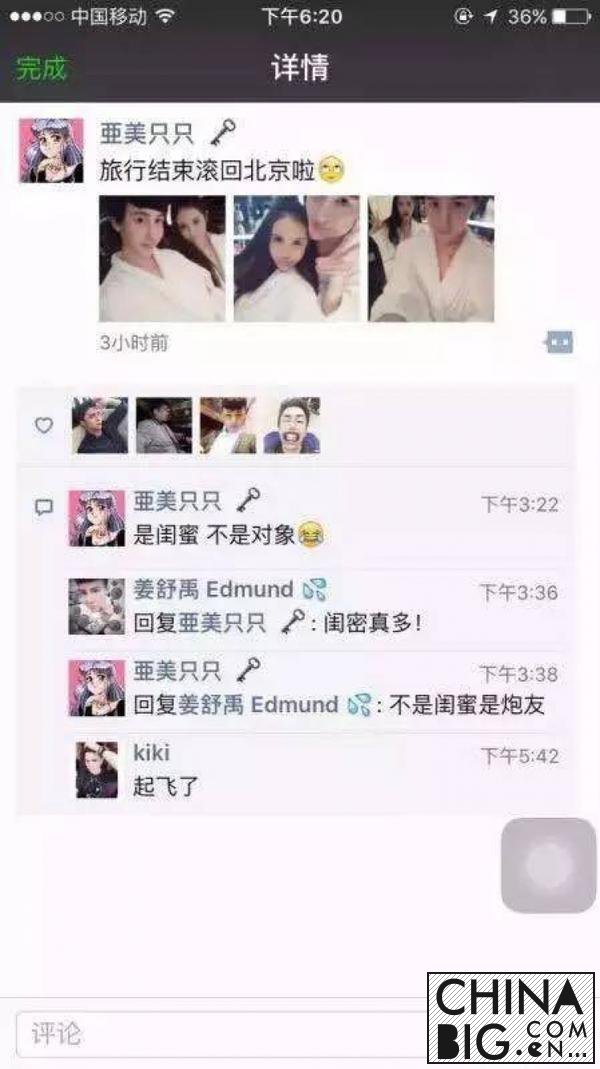Open the third photo in the post
The image size is (600, 1069).
431,258
